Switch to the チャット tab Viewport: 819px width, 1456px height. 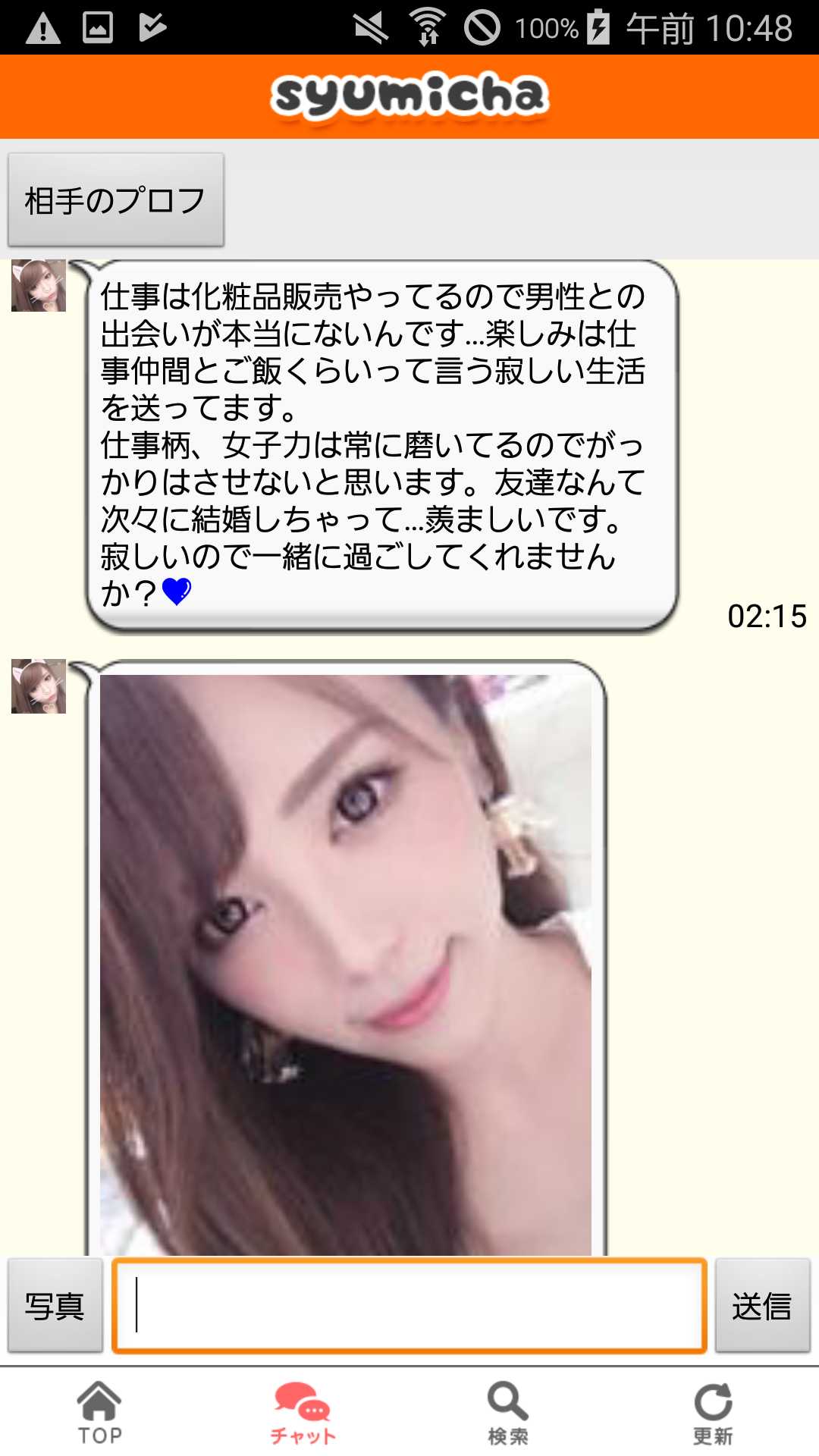(x=303, y=1412)
